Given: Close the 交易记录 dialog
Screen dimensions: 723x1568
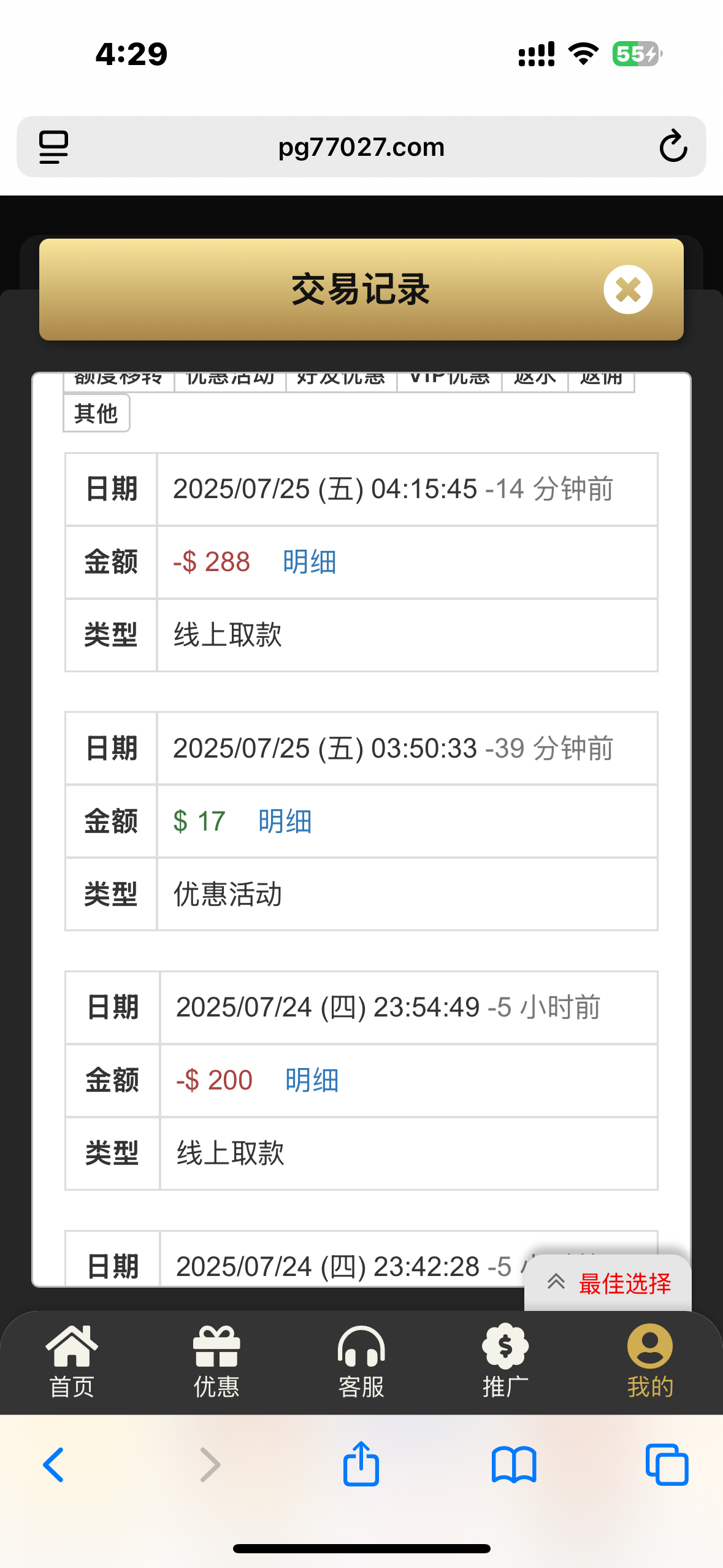Looking at the screenshot, I should click(627, 290).
